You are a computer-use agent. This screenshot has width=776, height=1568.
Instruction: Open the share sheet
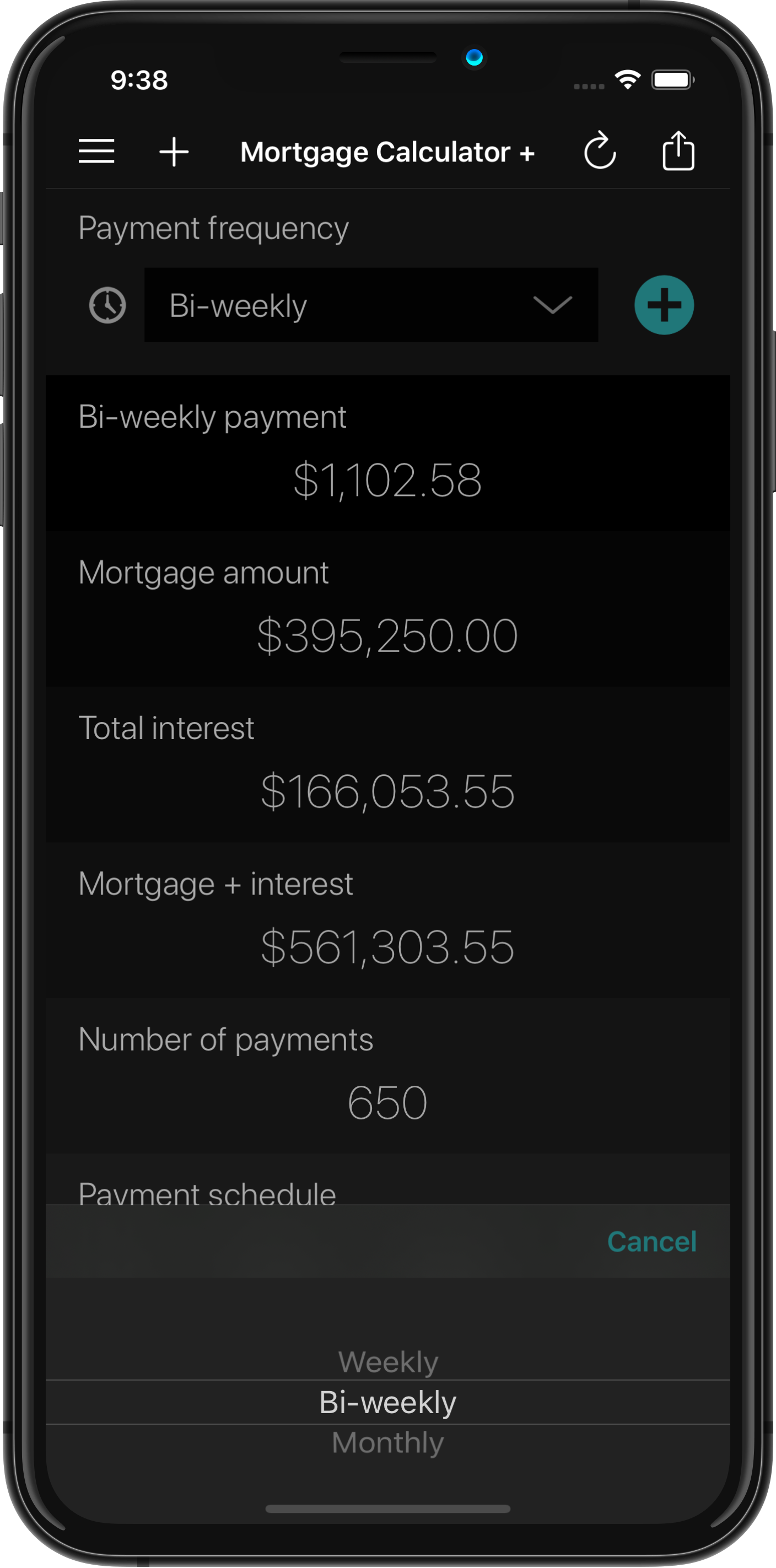(x=678, y=150)
